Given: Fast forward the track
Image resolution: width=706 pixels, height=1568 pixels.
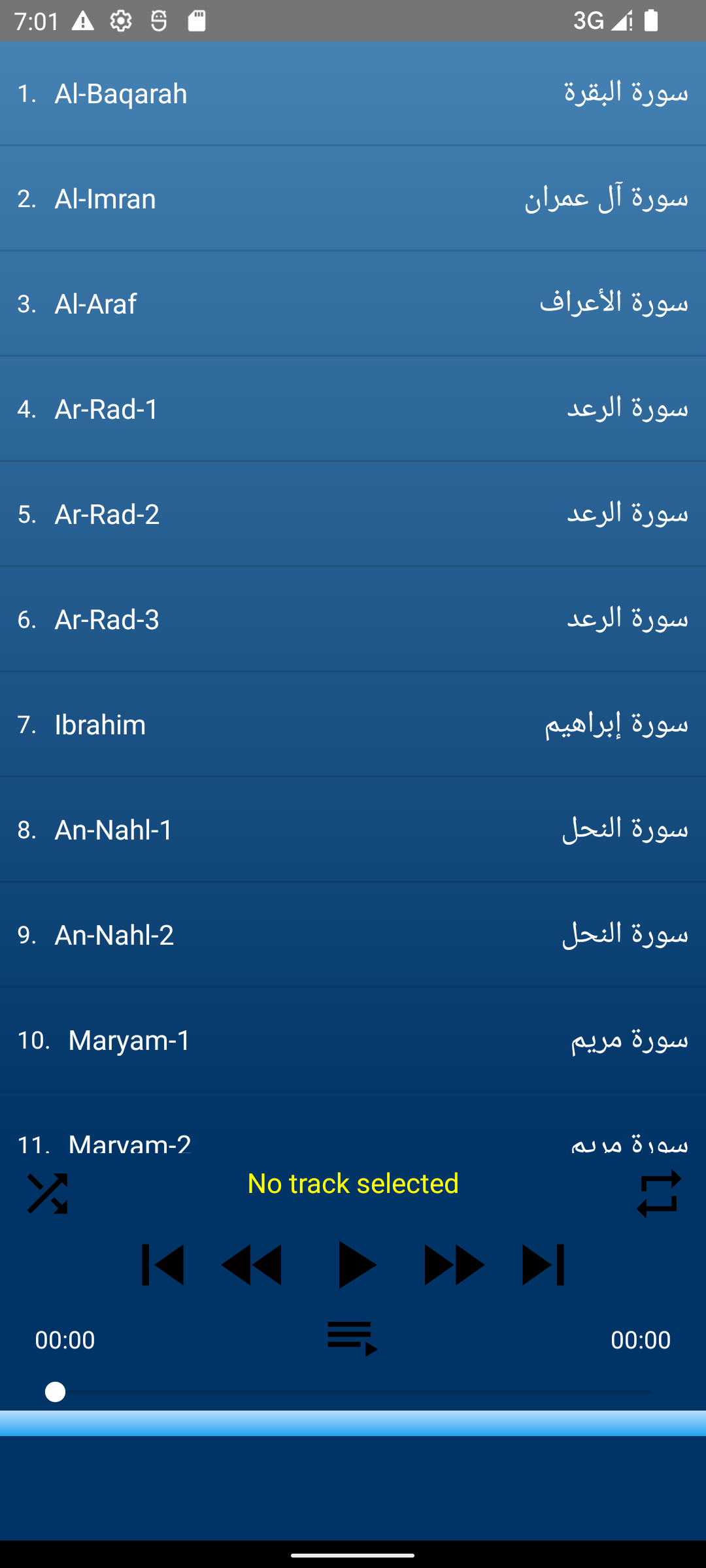Looking at the screenshot, I should click(454, 1265).
